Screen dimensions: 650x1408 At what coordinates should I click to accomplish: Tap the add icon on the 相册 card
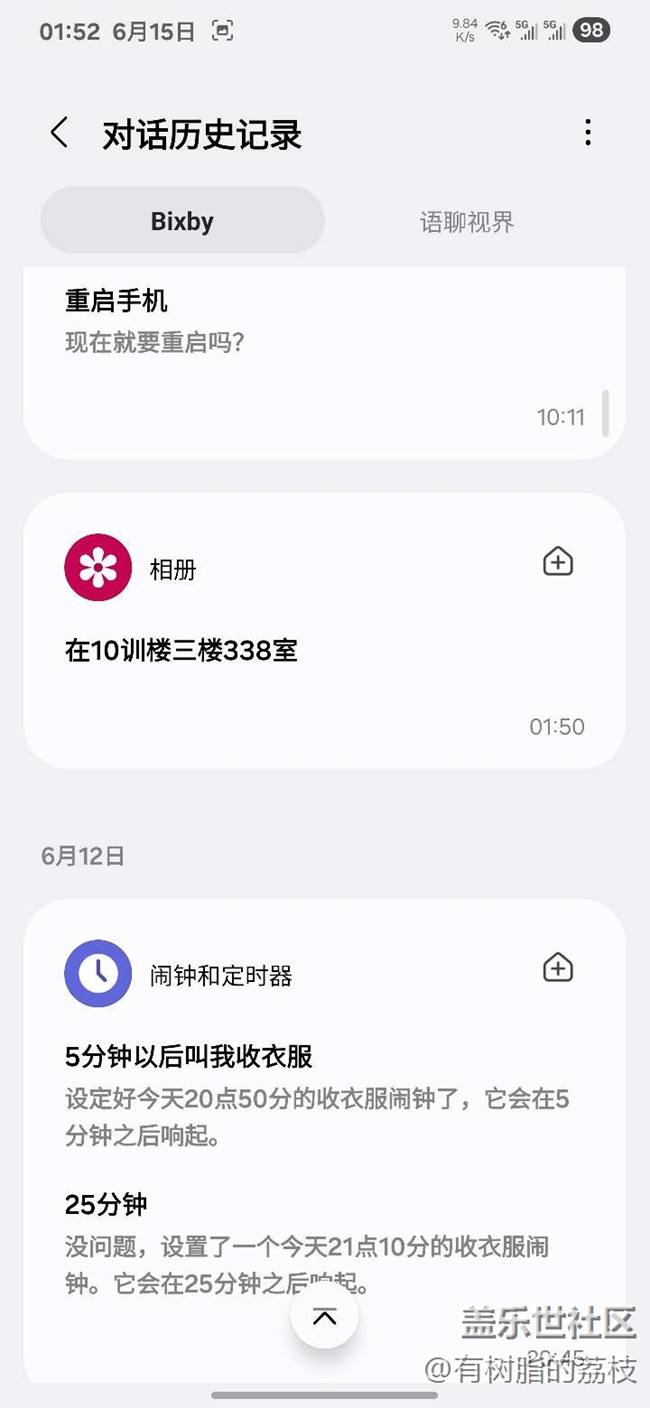(558, 562)
